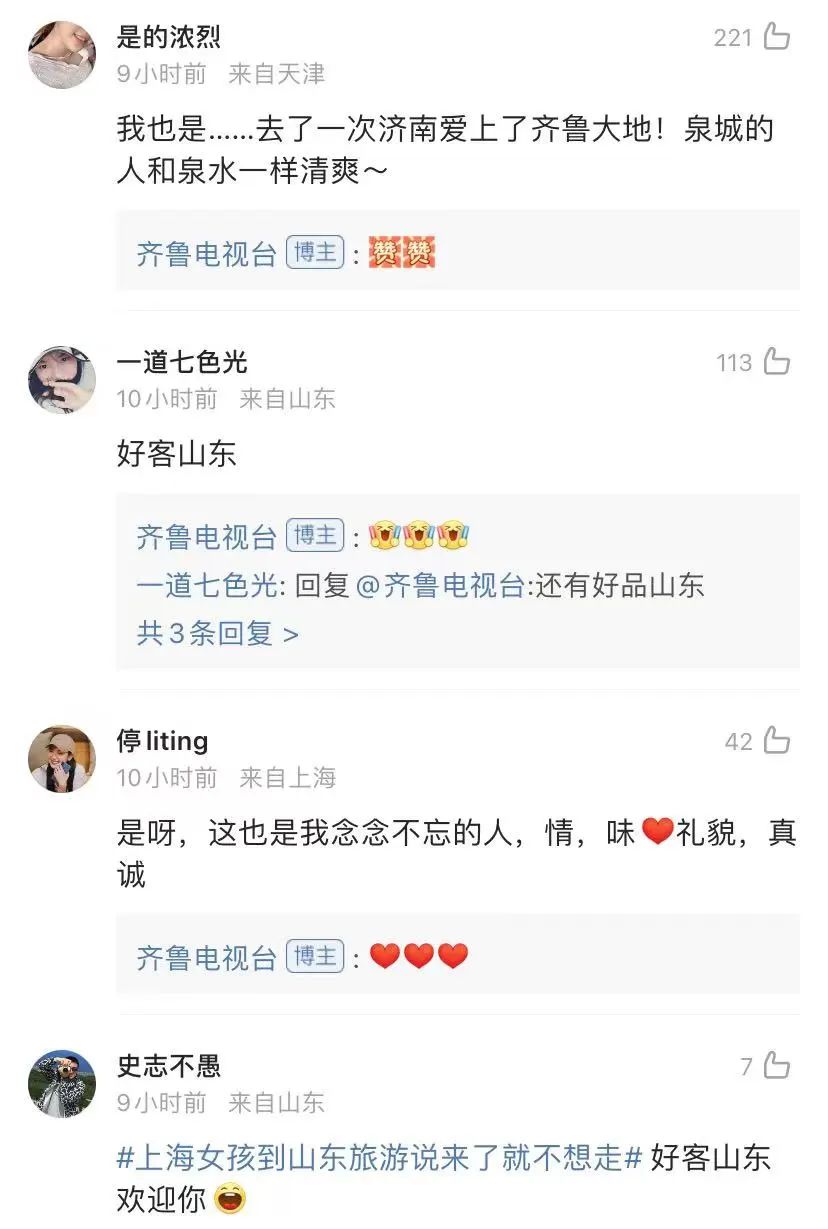Click the 博主 badge in 停liting's comment thread
This screenshot has width=828, height=1229.
(313, 955)
